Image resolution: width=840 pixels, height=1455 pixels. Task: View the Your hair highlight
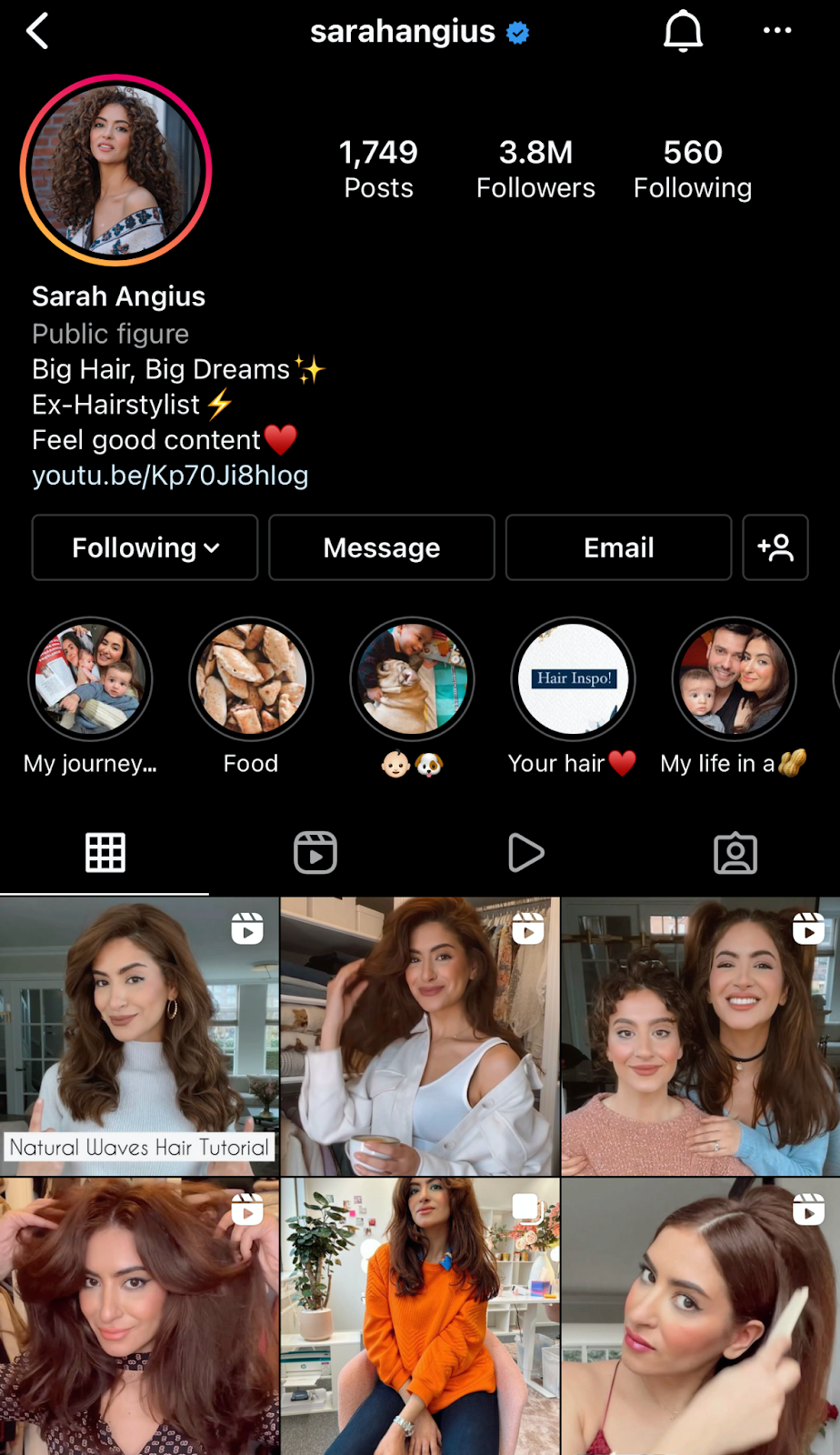click(573, 679)
